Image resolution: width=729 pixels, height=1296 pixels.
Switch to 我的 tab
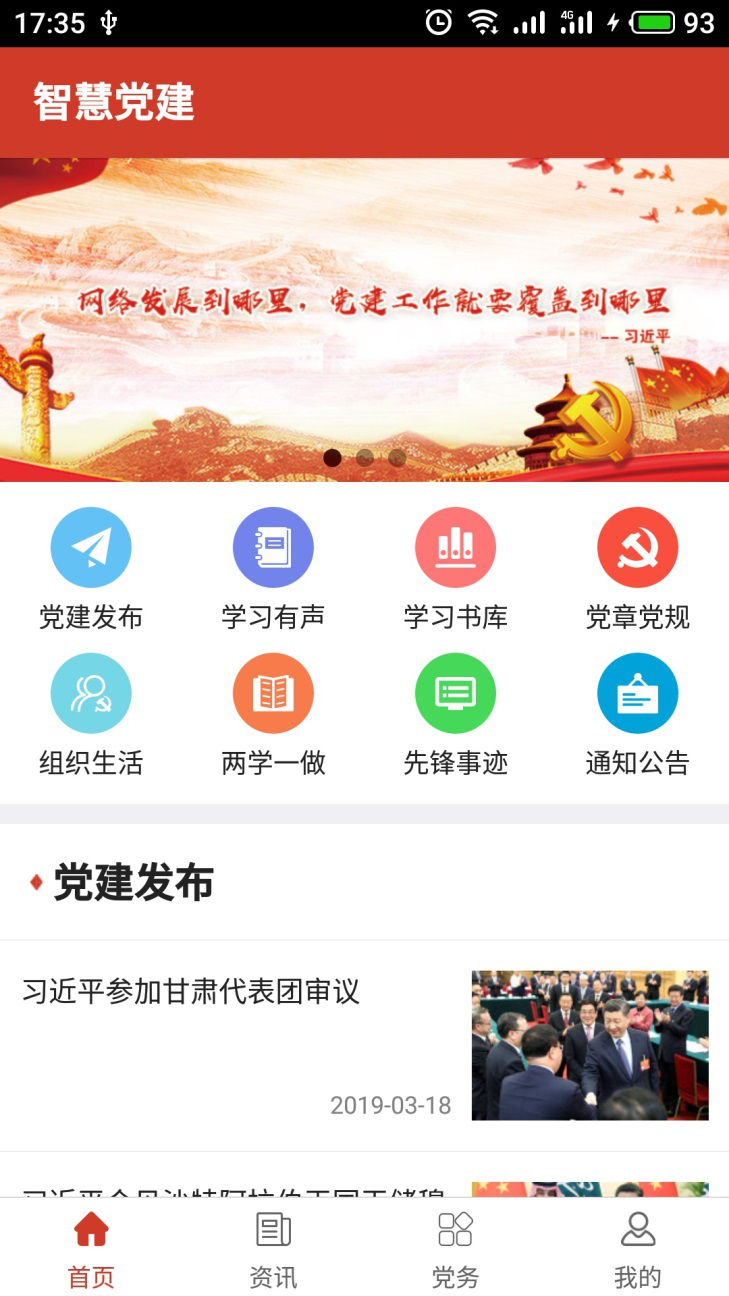tap(637, 1248)
